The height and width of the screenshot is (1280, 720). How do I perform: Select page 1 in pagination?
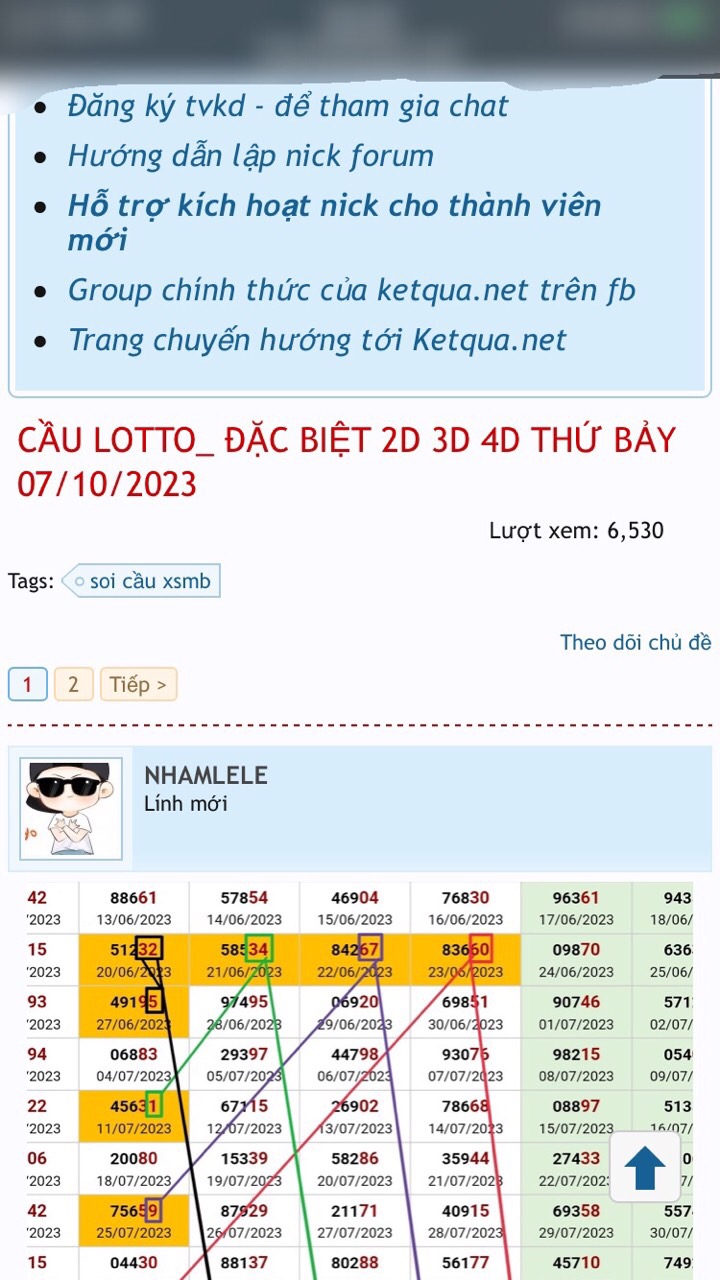click(x=28, y=685)
